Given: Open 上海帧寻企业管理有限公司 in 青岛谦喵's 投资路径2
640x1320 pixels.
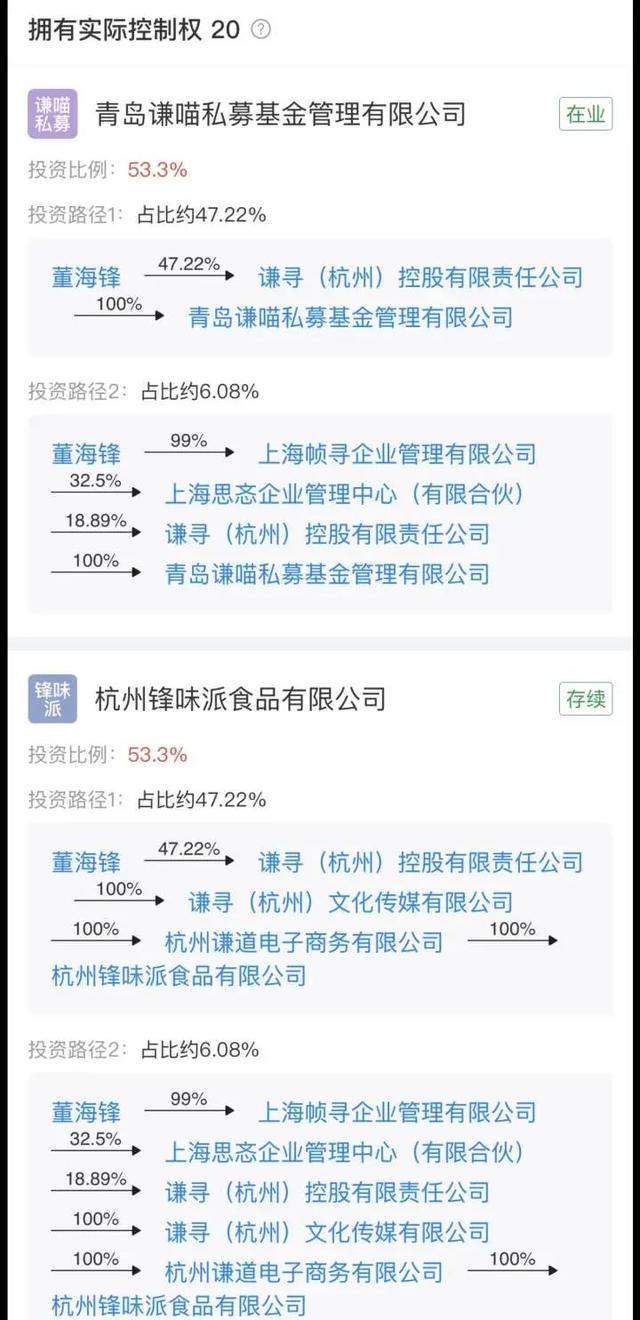Looking at the screenshot, I should pyautogui.click(x=398, y=454).
